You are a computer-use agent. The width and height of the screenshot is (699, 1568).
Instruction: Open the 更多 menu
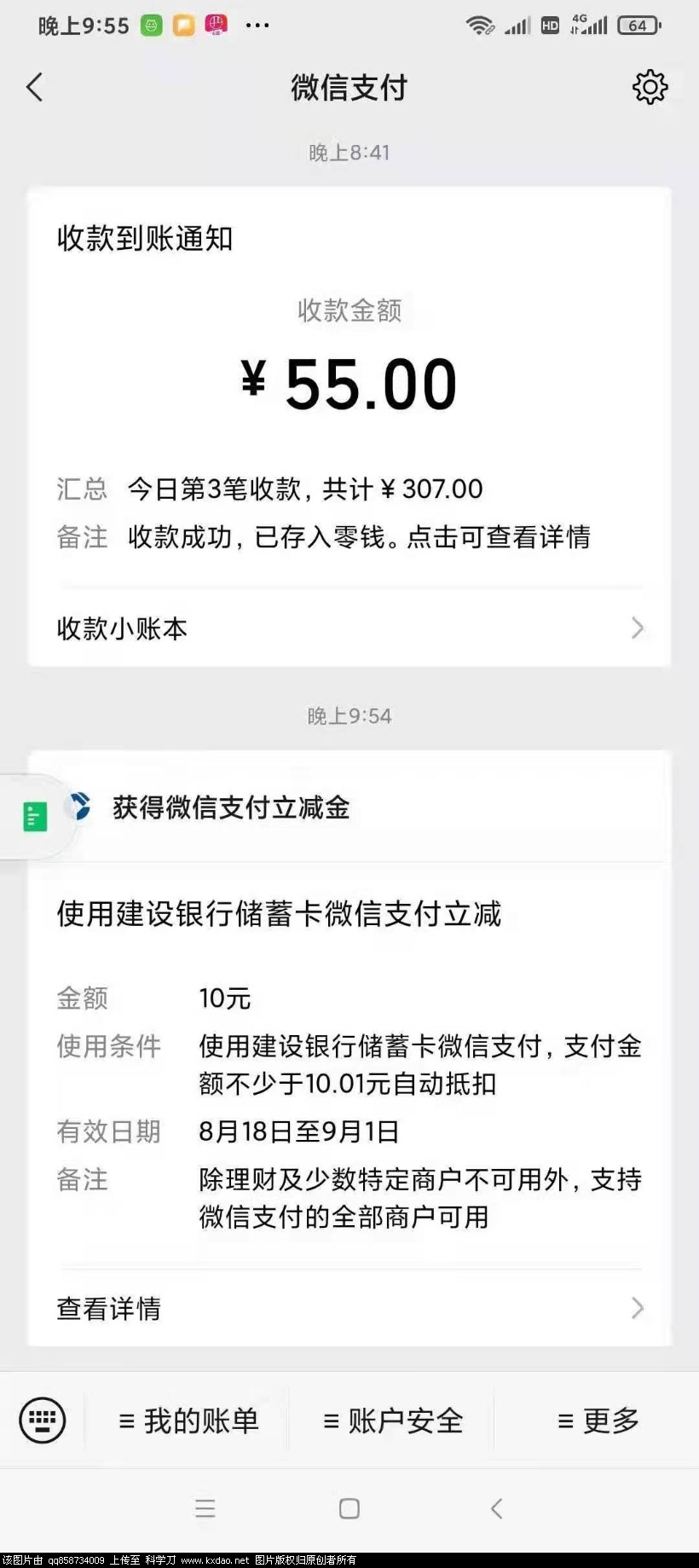point(597,1420)
